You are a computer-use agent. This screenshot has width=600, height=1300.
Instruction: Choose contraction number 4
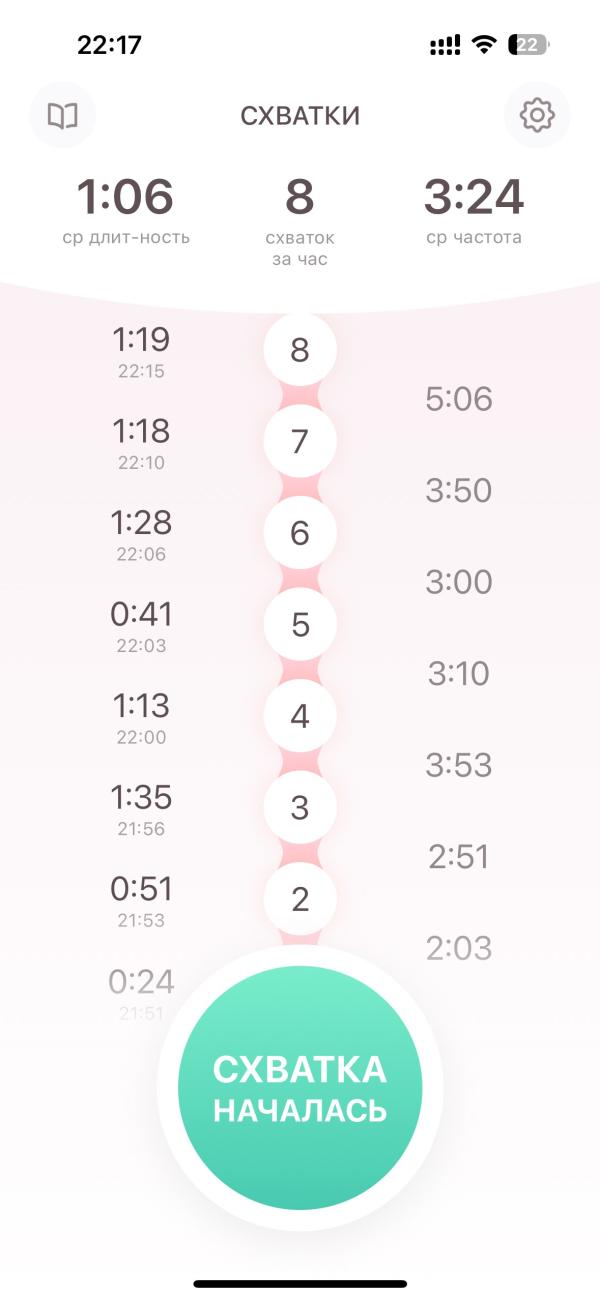click(300, 716)
